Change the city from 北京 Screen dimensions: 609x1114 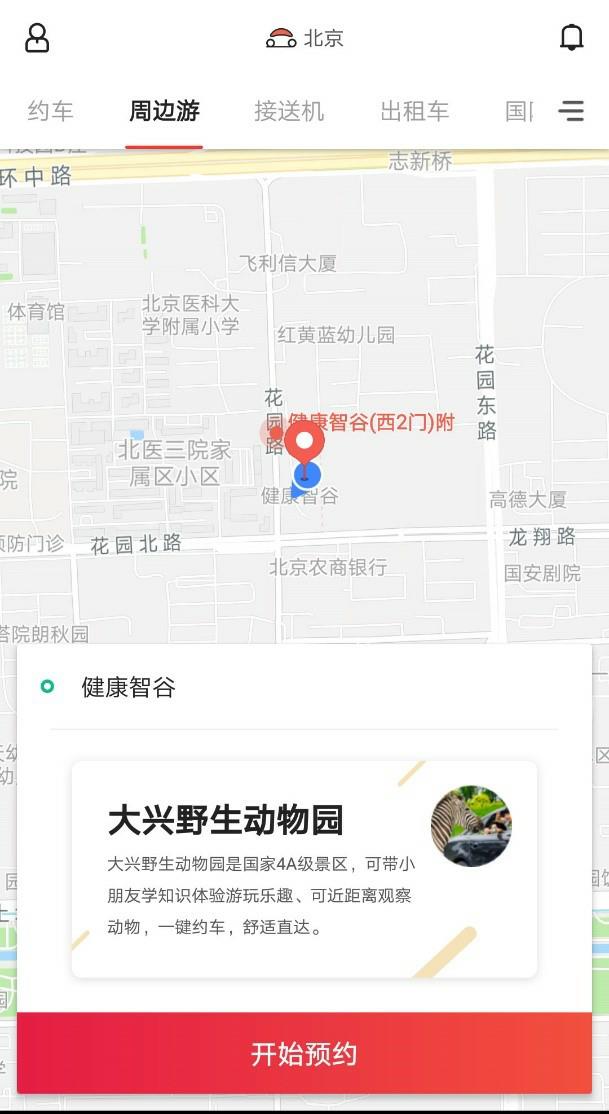305,39
